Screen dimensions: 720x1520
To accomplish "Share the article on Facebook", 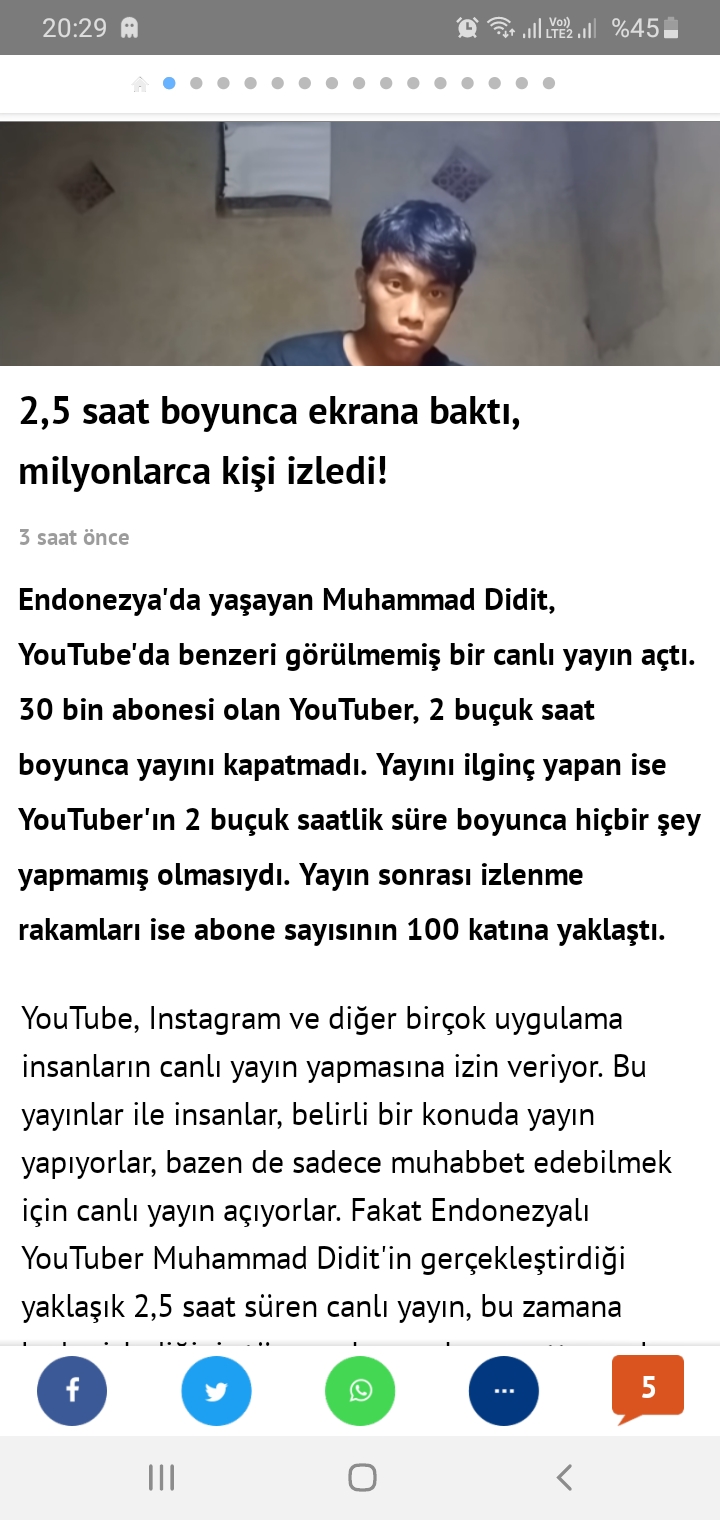I will [x=72, y=1391].
